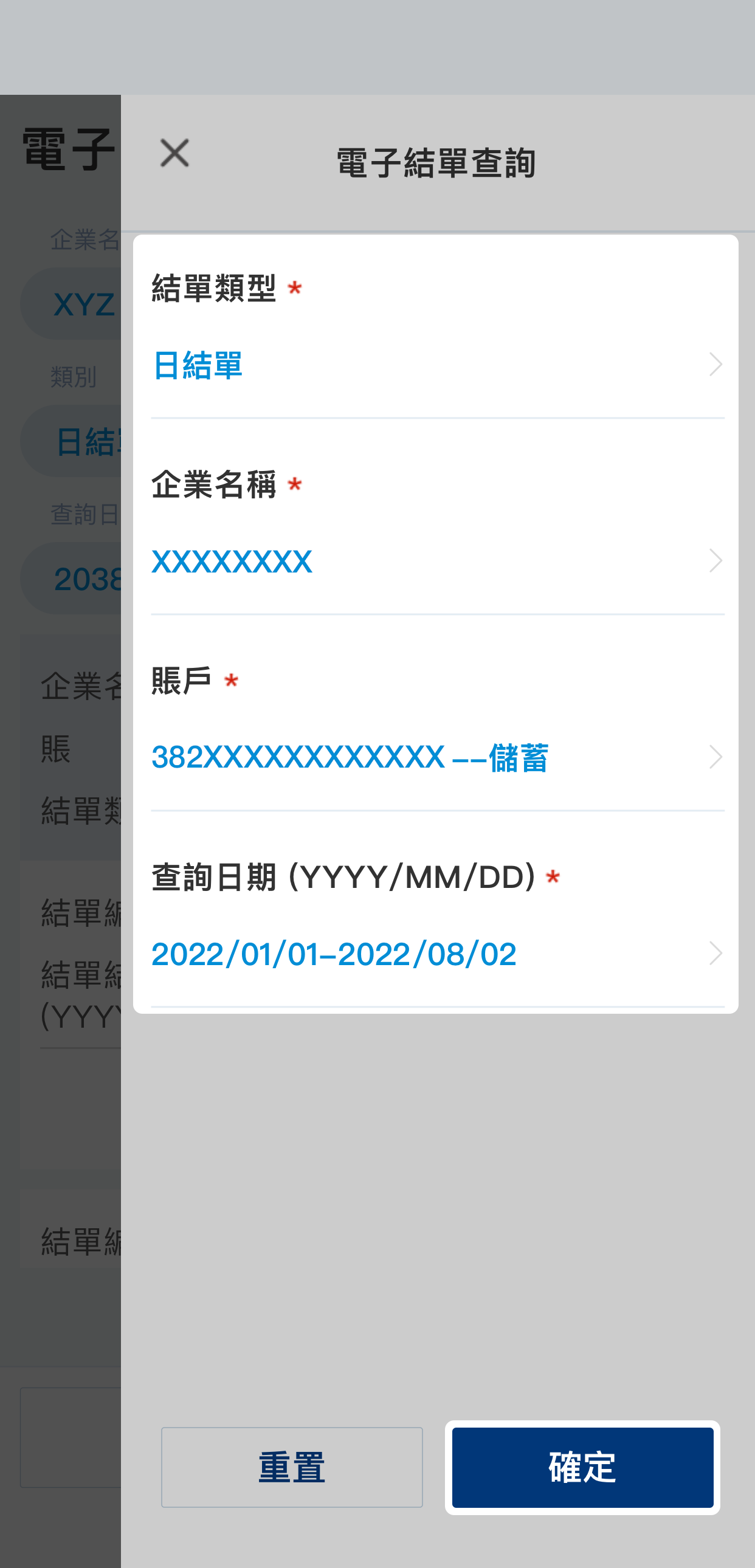Image resolution: width=755 pixels, height=1568 pixels.
Task: Change the 查詢日期 date range
Action: coord(436,953)
